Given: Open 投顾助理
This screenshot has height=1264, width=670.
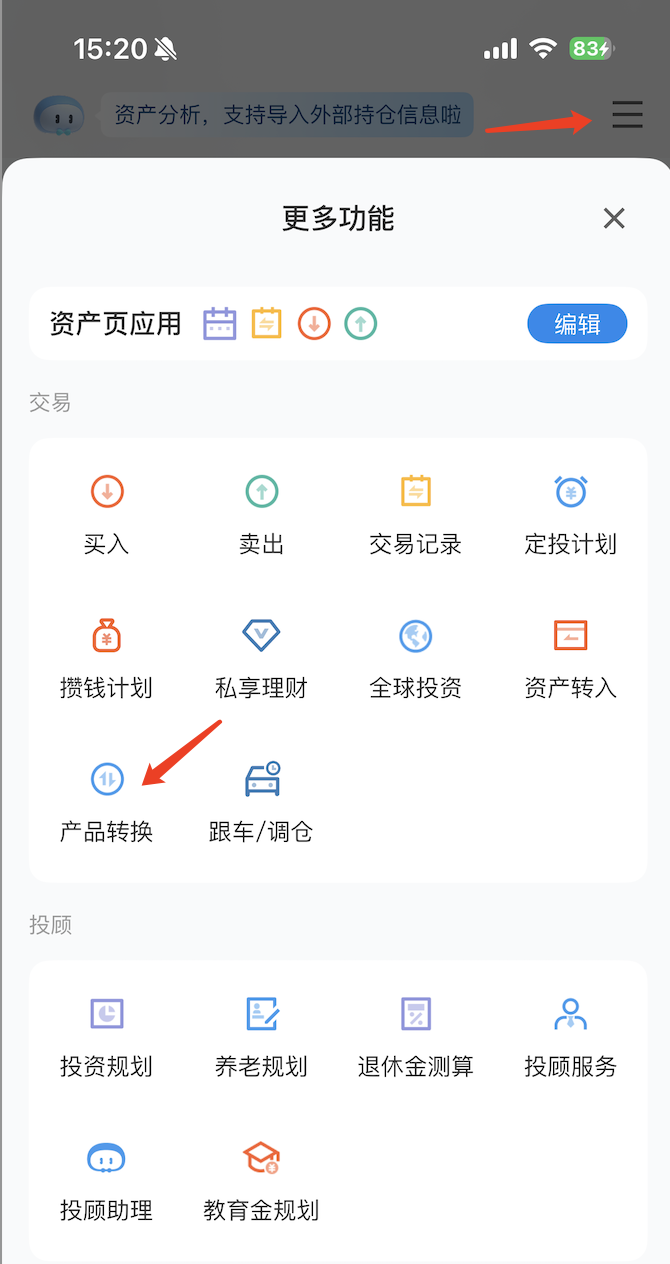Looking at the screenshot, I should click(106, 1180).
